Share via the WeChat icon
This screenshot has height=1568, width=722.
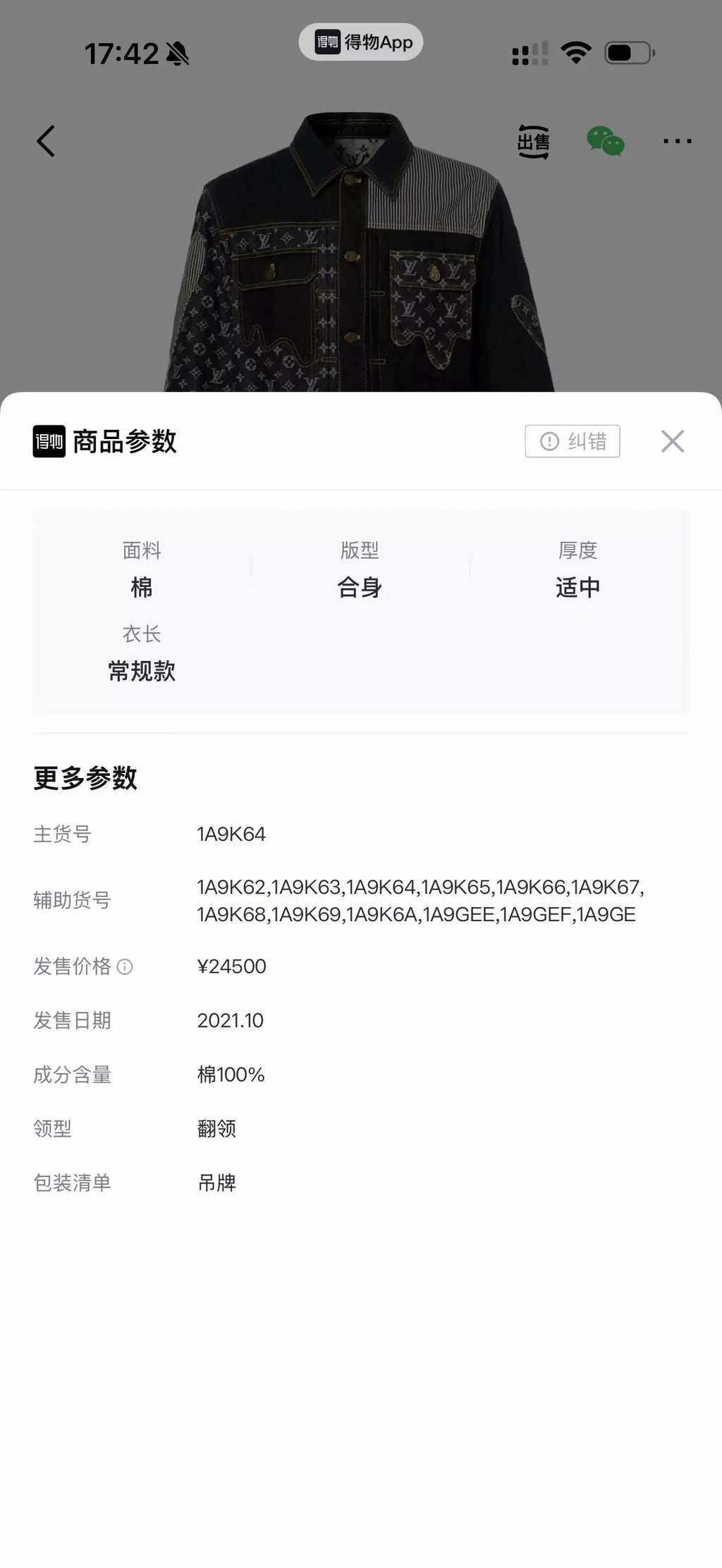(x=606, y=141)
